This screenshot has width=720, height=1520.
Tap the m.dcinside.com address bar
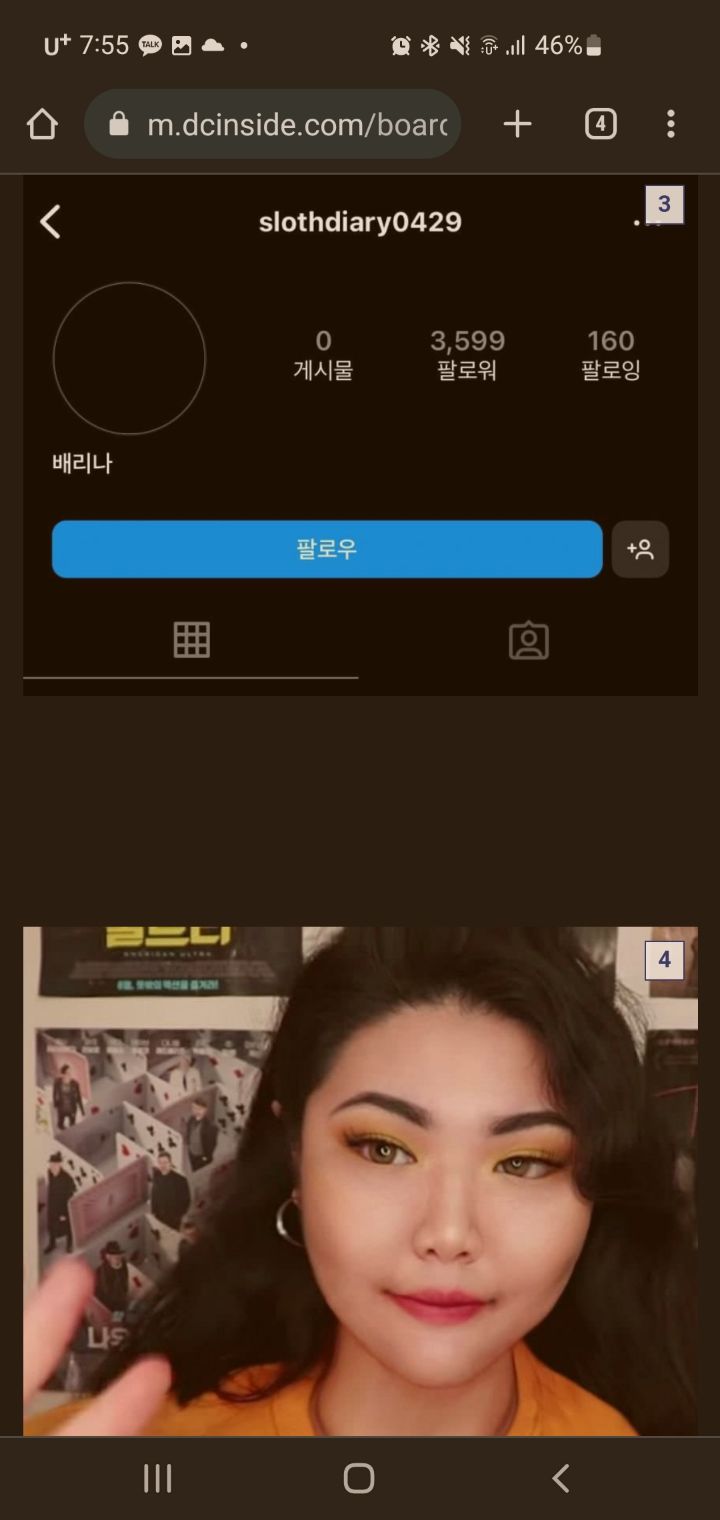click(x=272, y=124)
